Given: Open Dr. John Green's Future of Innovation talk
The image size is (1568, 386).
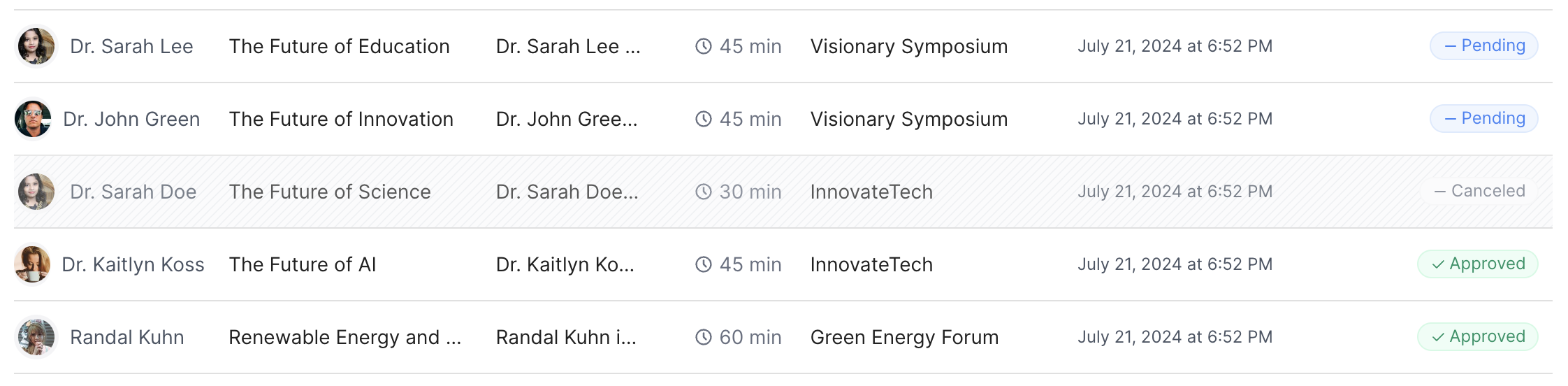Looking at the screenshot, I should (341, 119).
